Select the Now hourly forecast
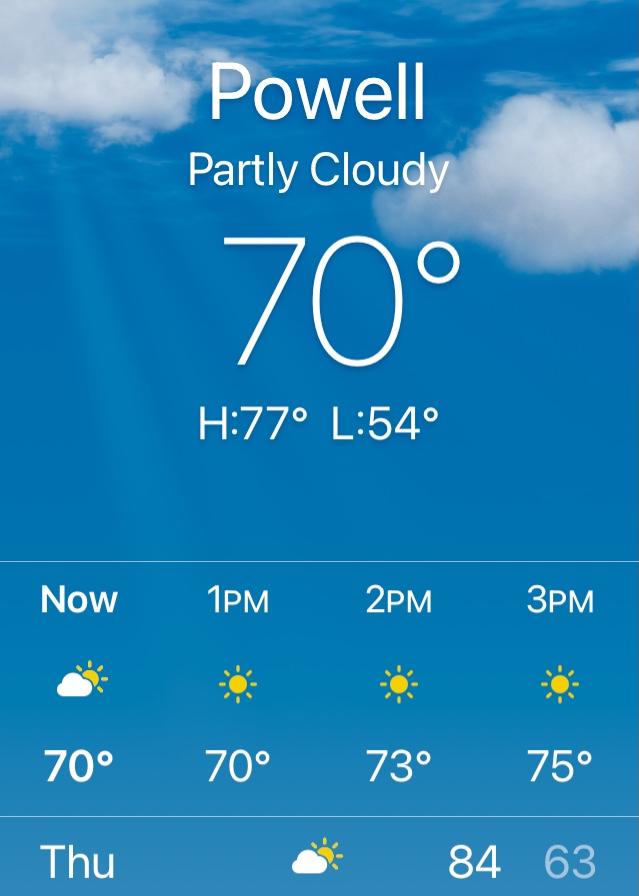This screenshot has width=639, height=896. point(79,686)
